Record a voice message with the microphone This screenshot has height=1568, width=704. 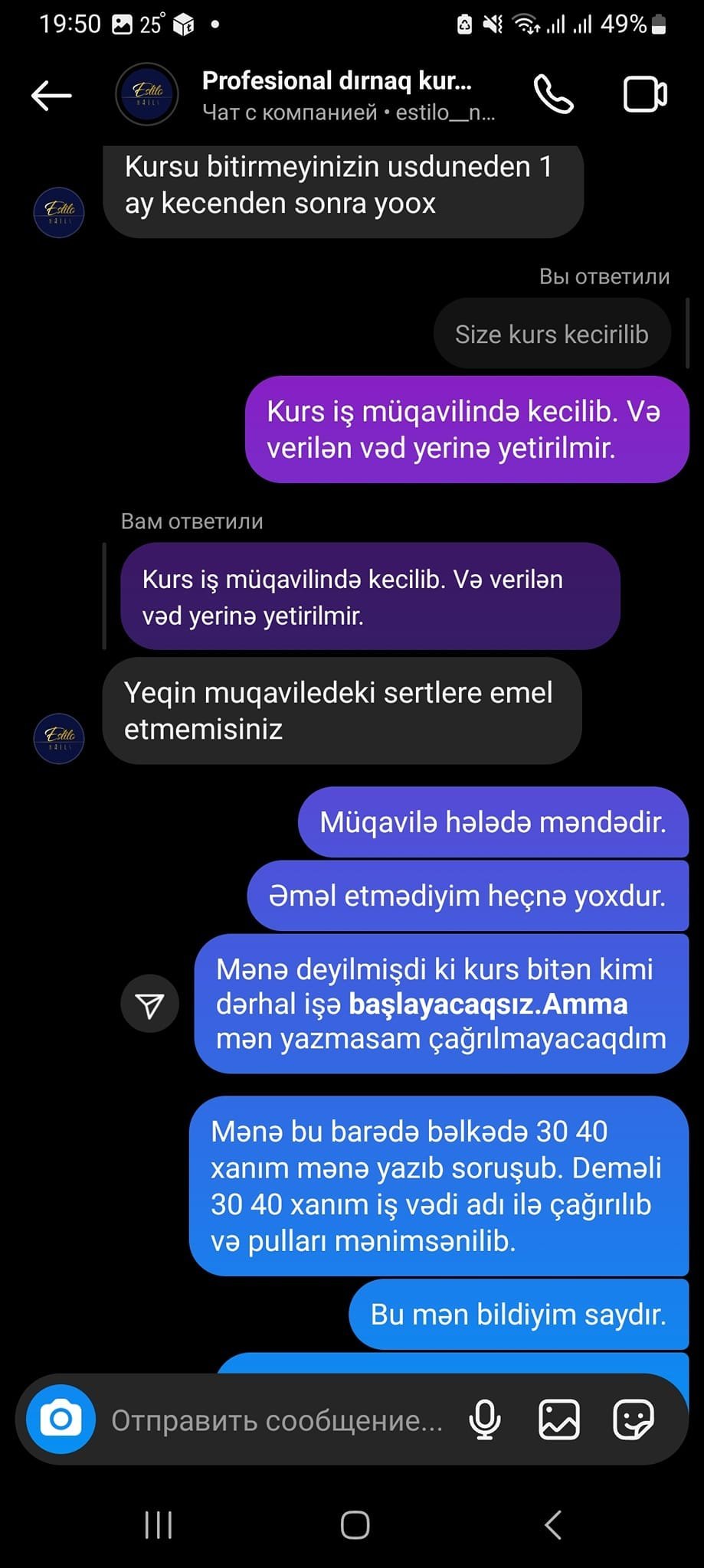tap(485, 1420)
